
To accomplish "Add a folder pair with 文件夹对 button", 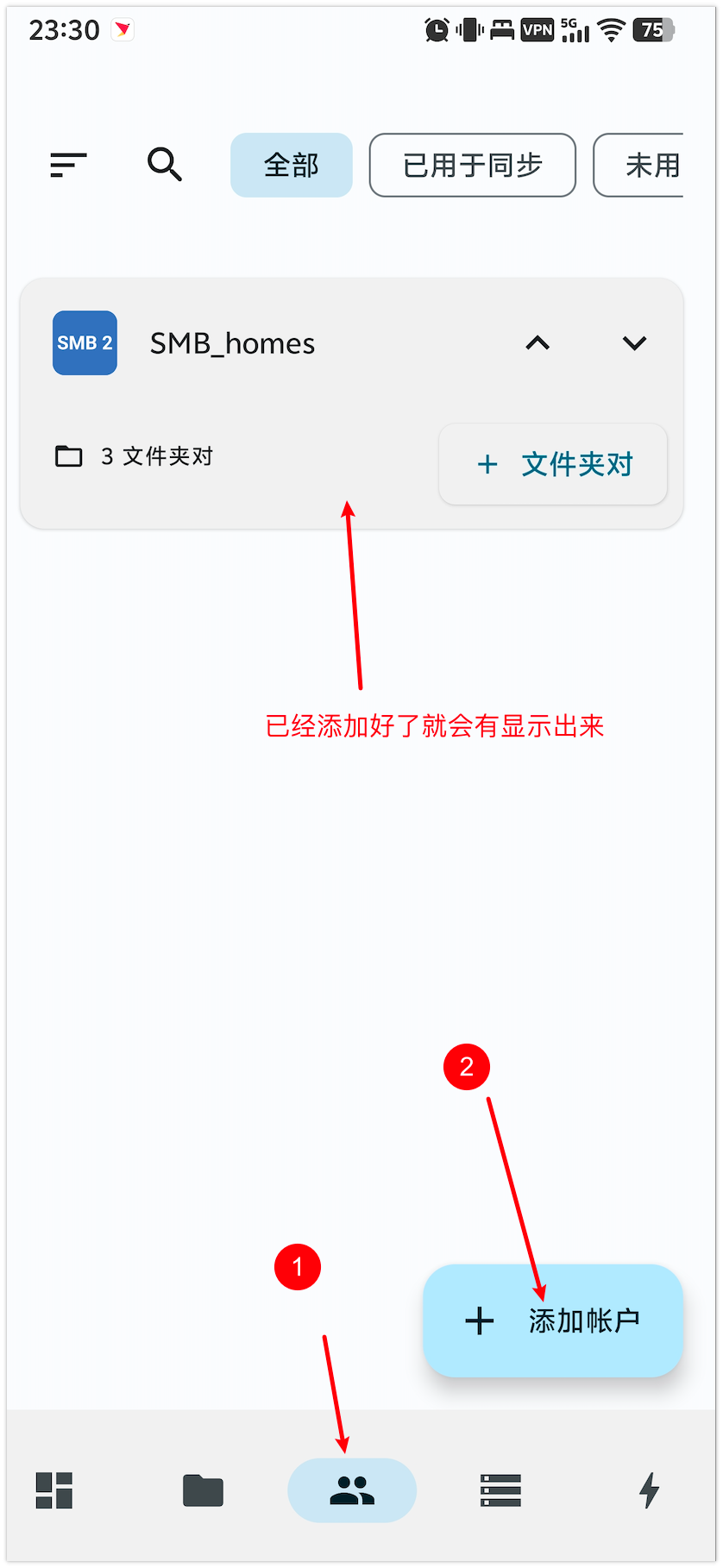I will click(x=553, y=464).
